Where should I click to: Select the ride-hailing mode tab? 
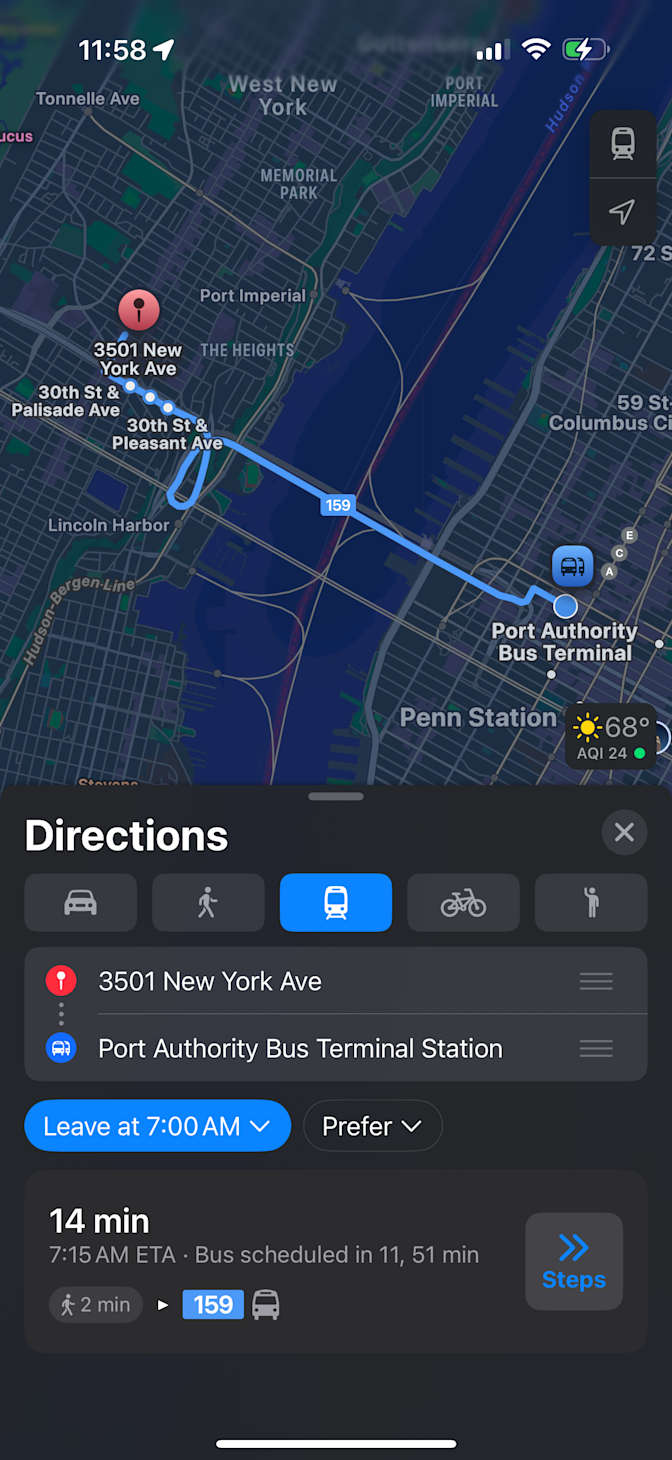(x=591, y=903)
